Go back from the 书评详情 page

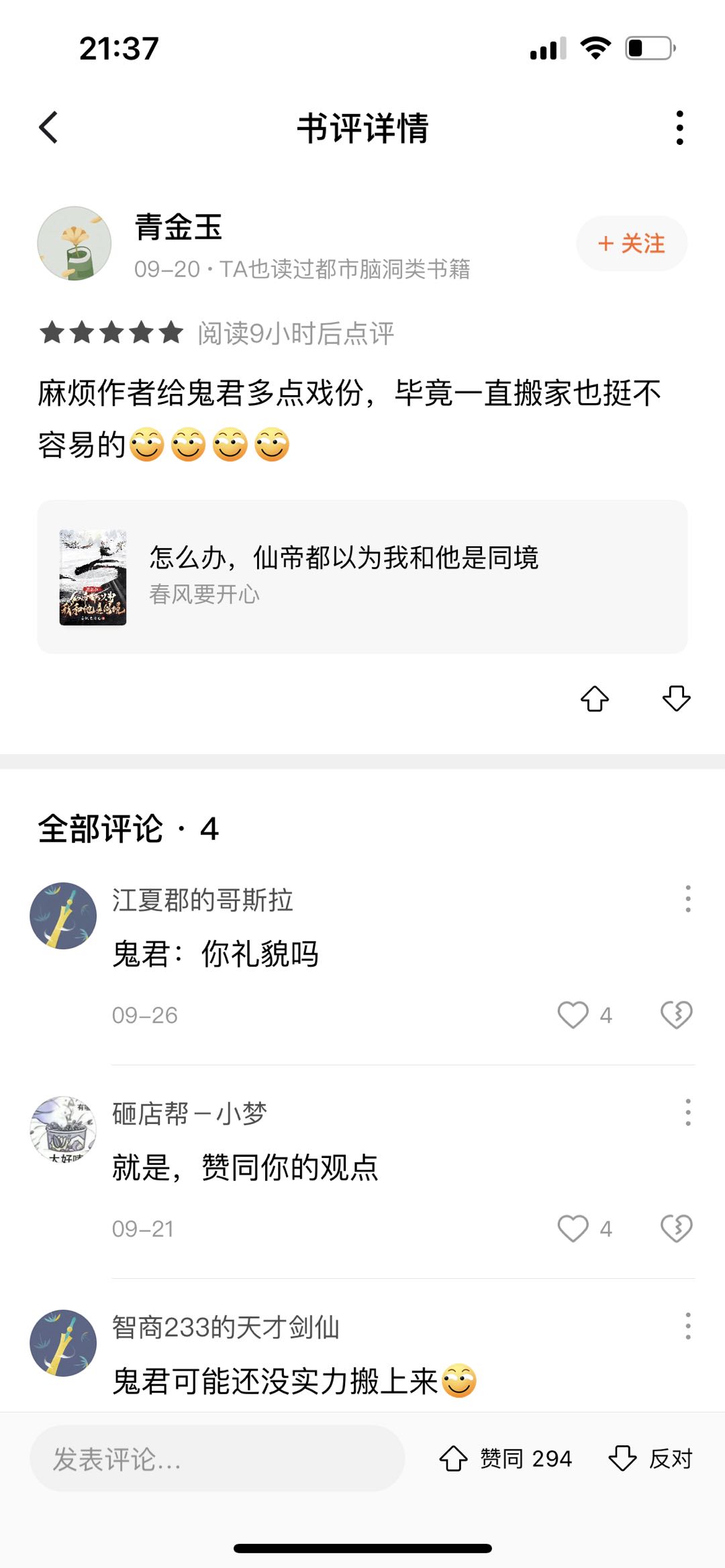click(x=48, y=127)
